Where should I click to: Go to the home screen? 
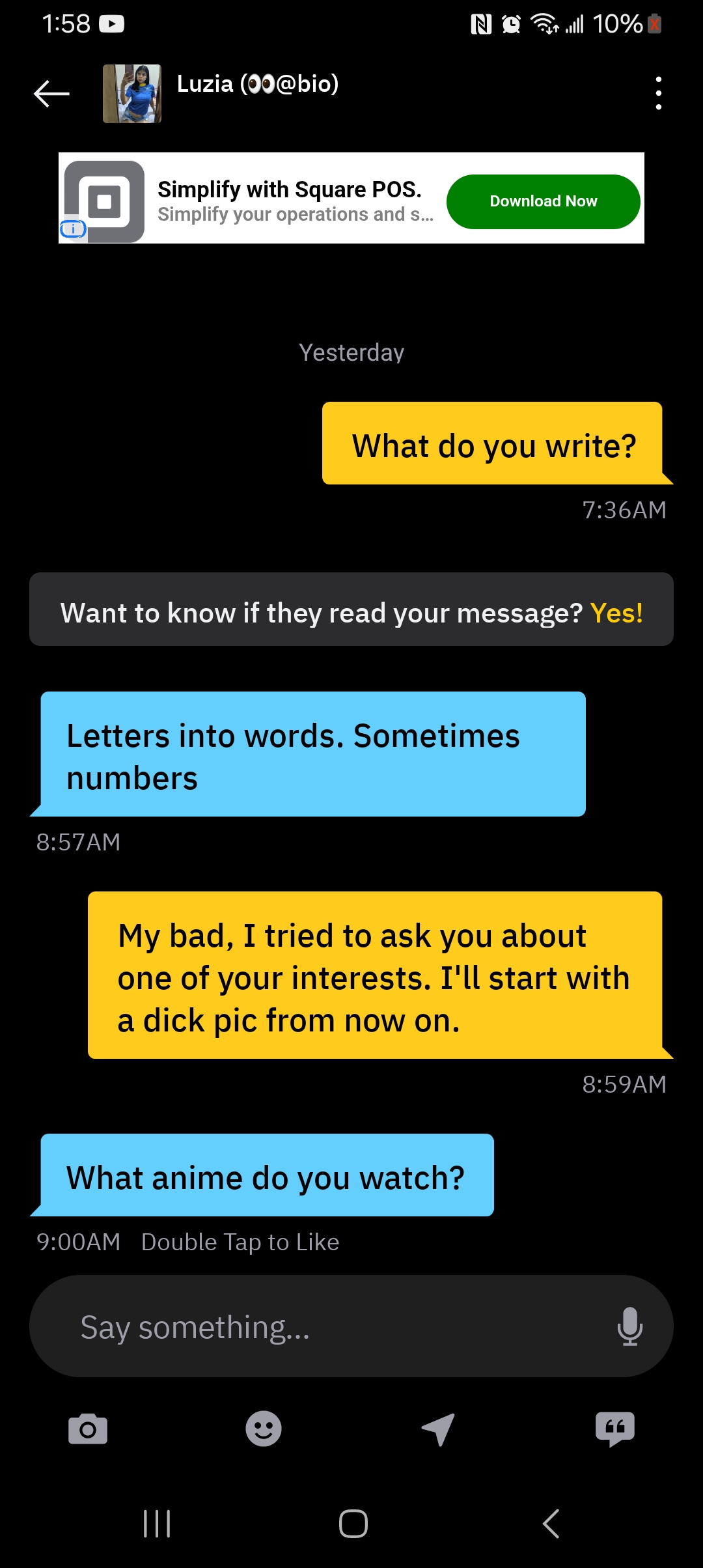click(x=353, y=1524)
